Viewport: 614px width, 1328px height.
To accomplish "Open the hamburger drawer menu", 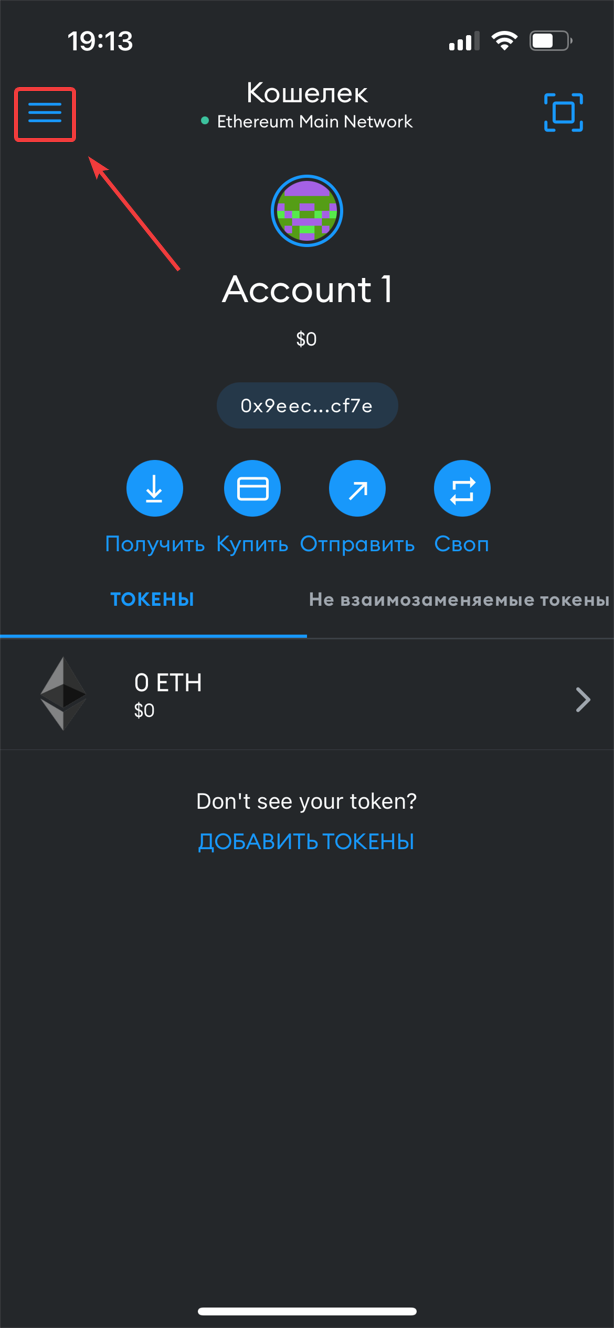I will (x=45, y=114).
